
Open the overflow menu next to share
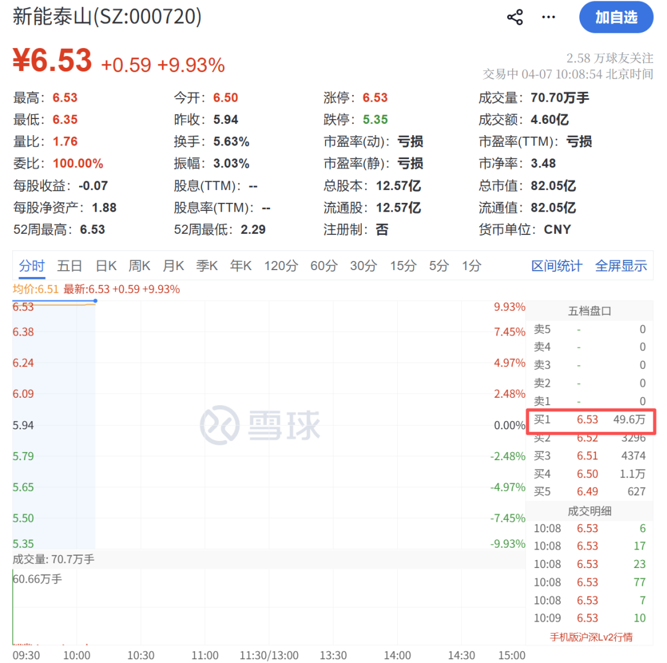click(548, 17)
